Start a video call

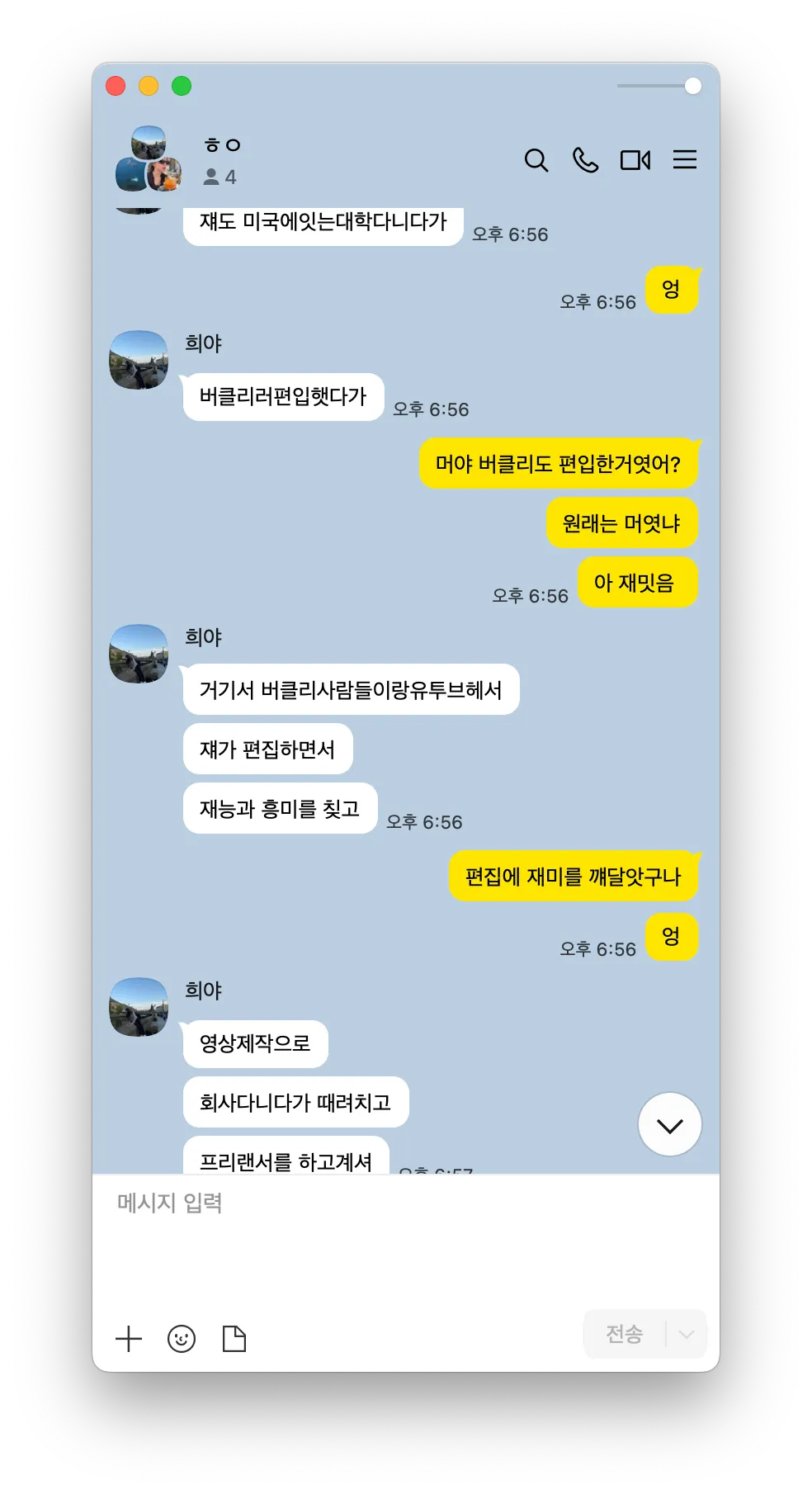[x=635, y=160]
